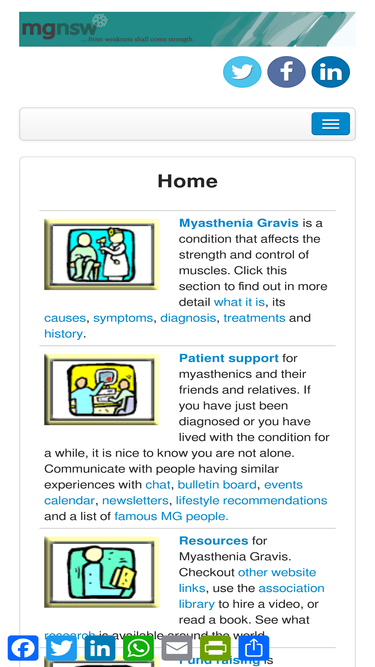The width and height of the screenshot is (375, 667).
Task: Open the Resources link
Action: (x=213, y=541)
